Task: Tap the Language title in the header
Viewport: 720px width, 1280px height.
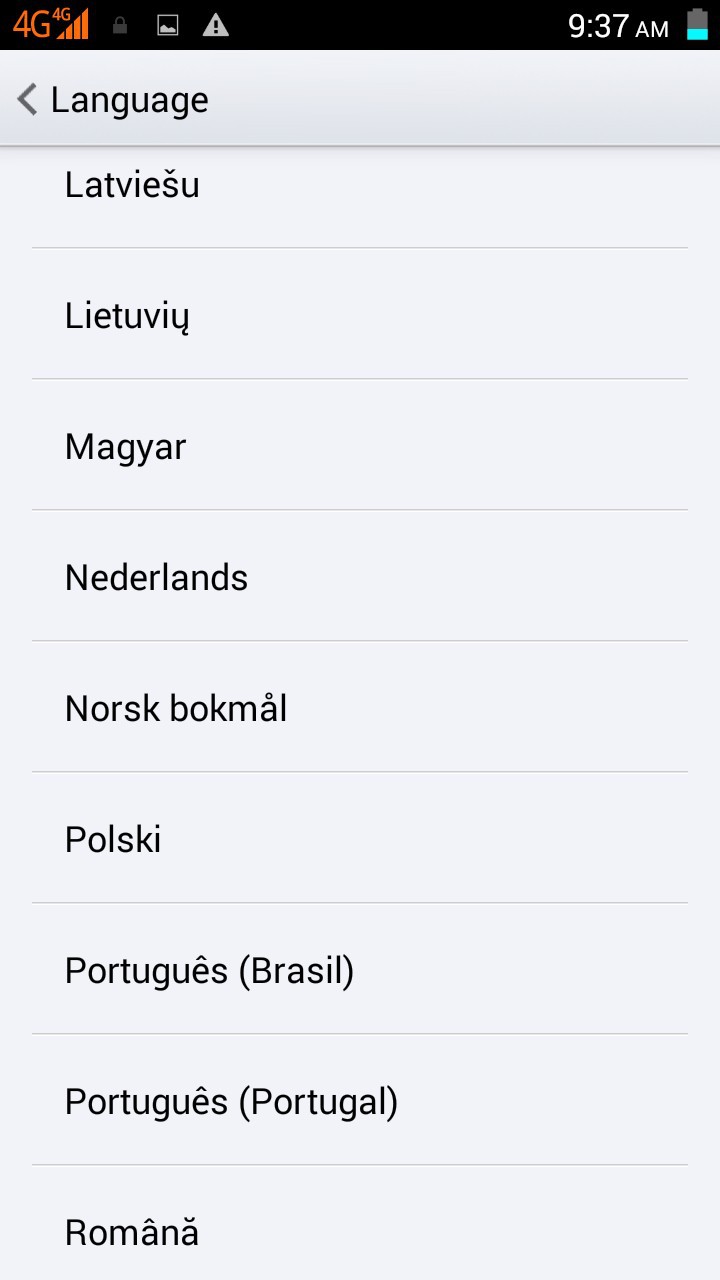Action: click(130, 99)
